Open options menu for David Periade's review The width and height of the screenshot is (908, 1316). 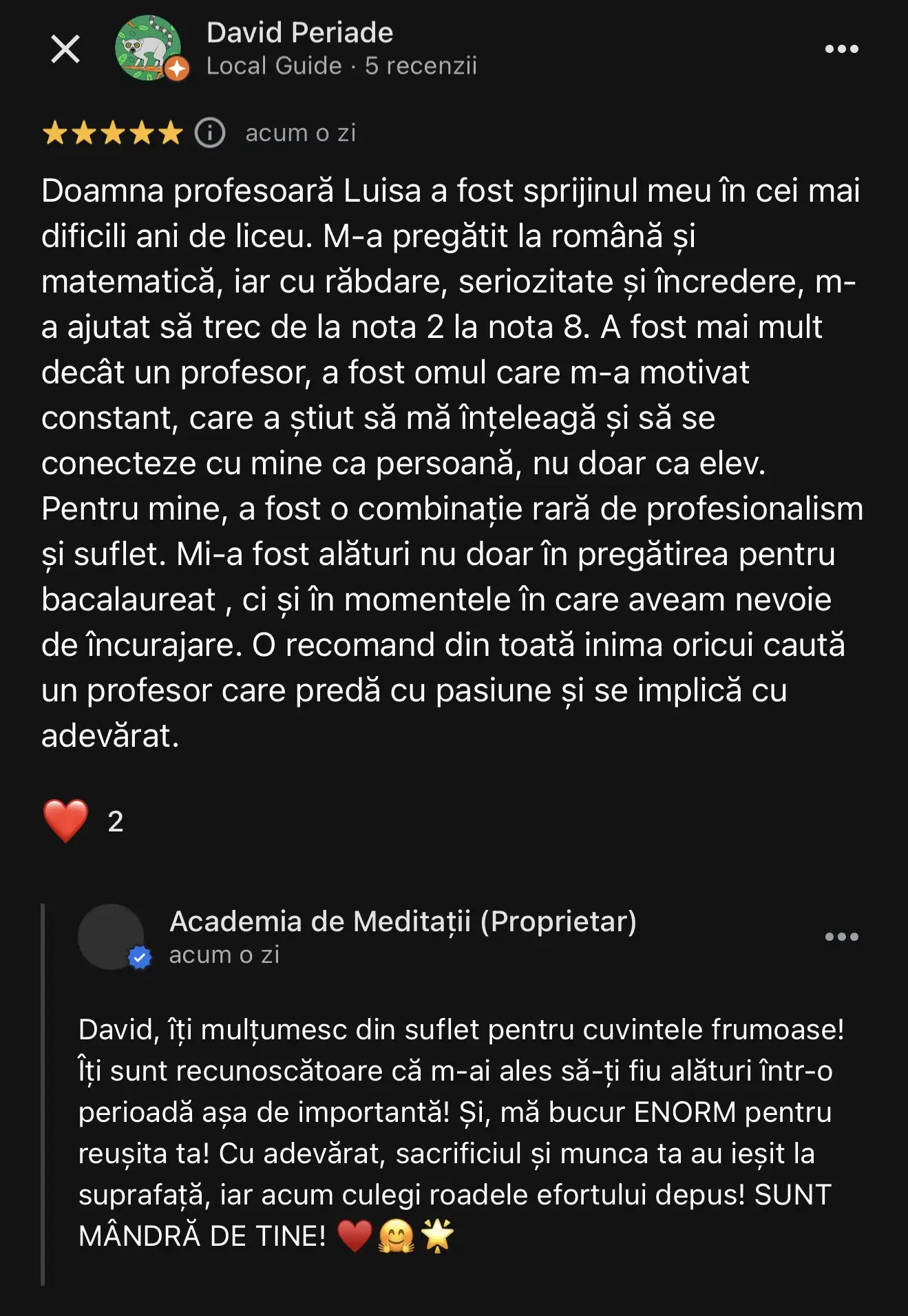pos(841,49)
